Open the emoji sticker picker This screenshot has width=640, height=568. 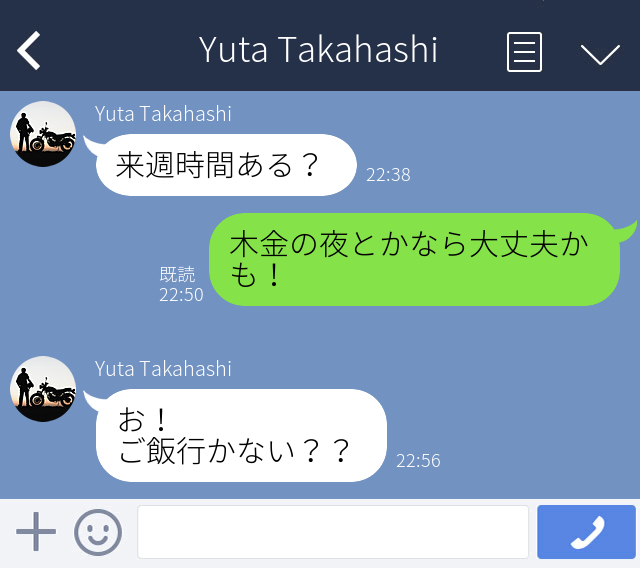pos(97,532)
